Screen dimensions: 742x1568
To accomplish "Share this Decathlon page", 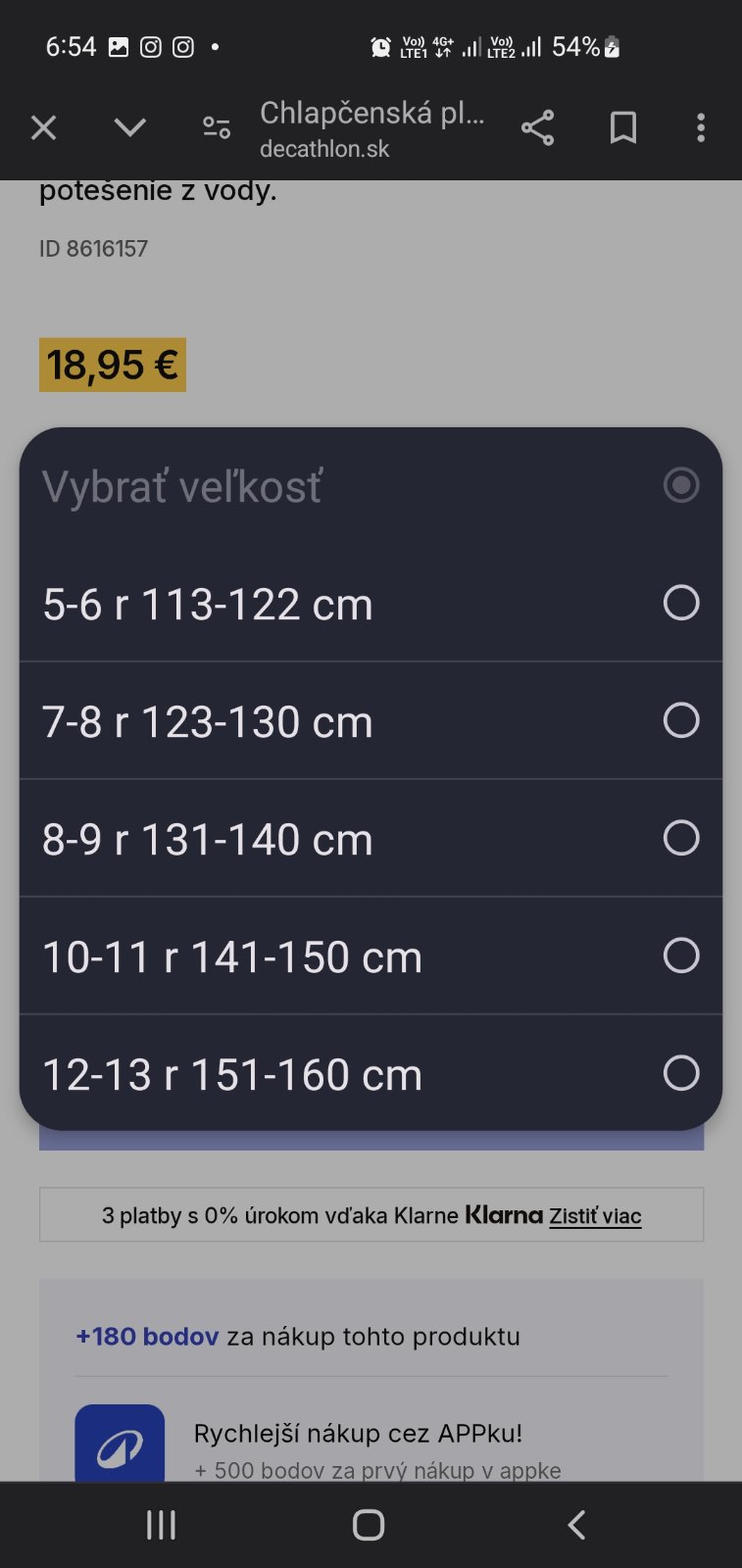I will 537,127.
